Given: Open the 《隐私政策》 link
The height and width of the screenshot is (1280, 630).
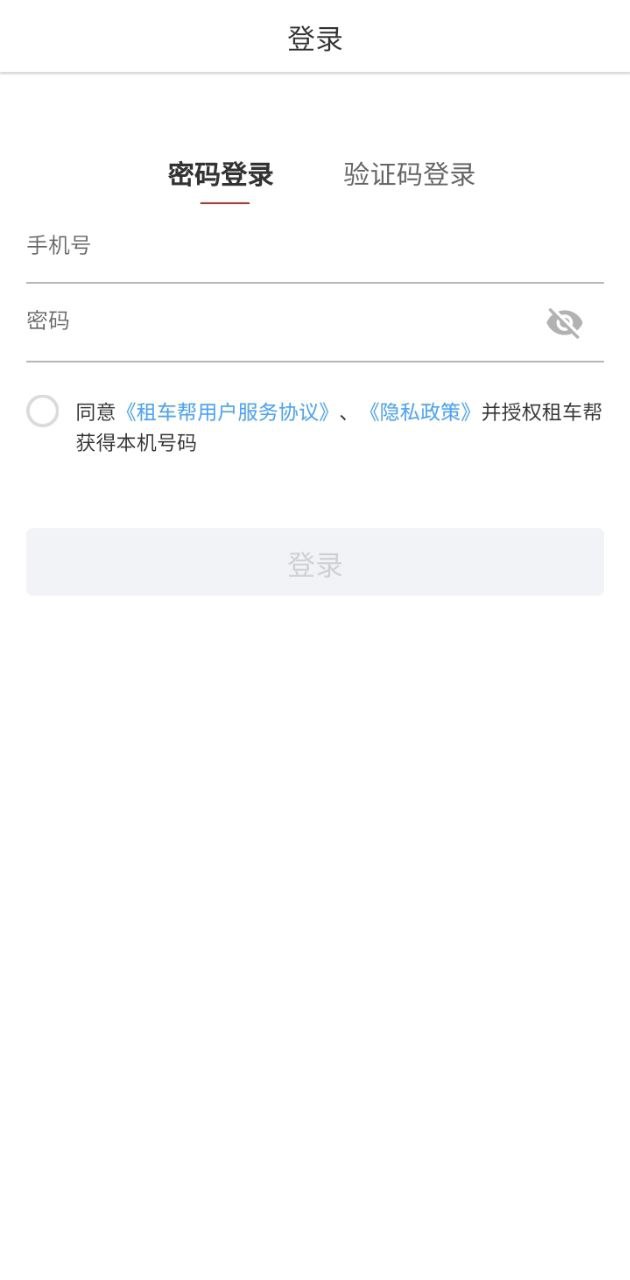Looking at the screenshot, I should 418,412.
